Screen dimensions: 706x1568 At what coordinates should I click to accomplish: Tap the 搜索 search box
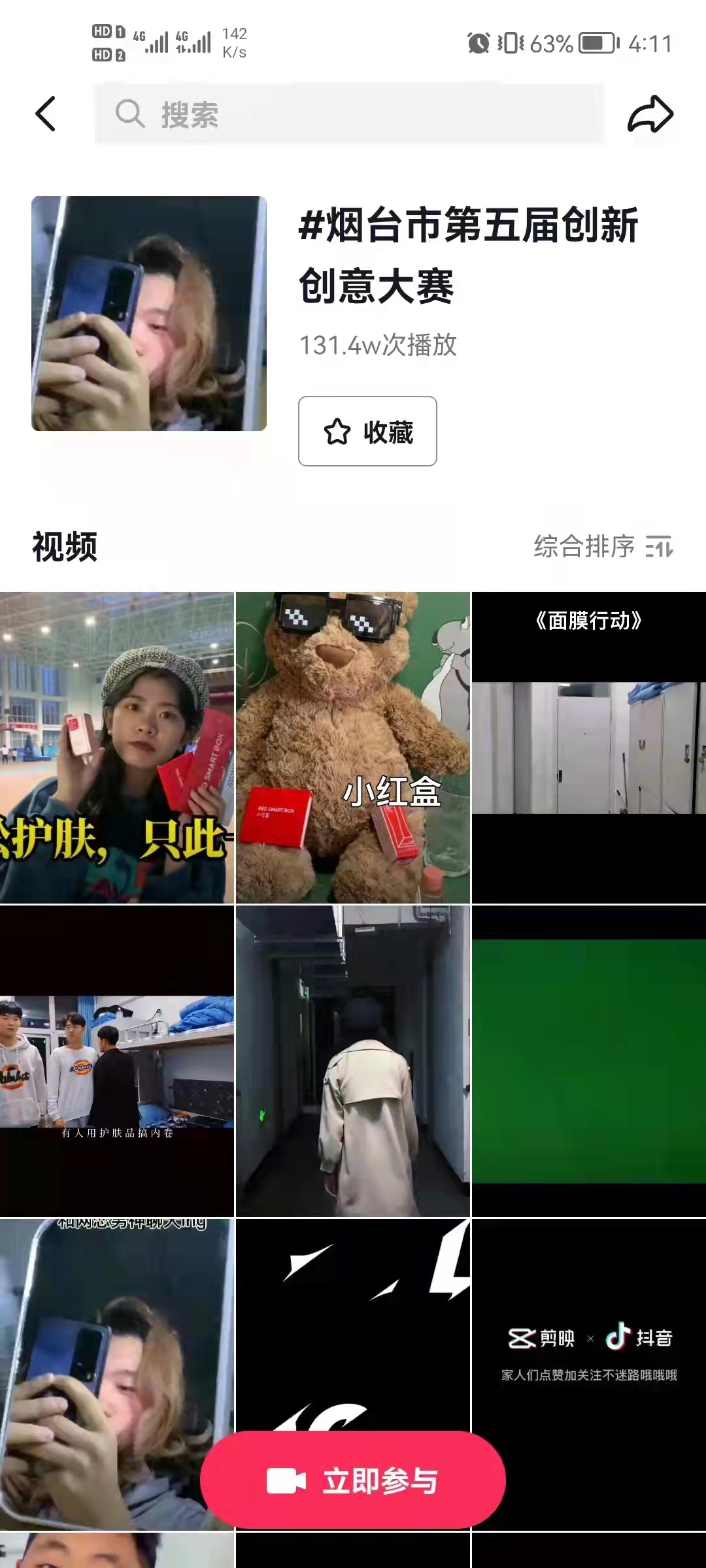(348, 114)
